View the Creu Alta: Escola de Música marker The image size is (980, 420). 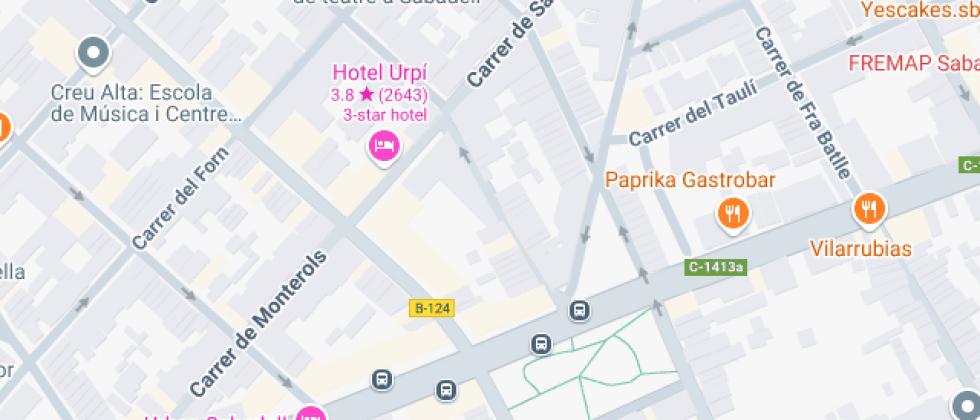click(93, 53)
